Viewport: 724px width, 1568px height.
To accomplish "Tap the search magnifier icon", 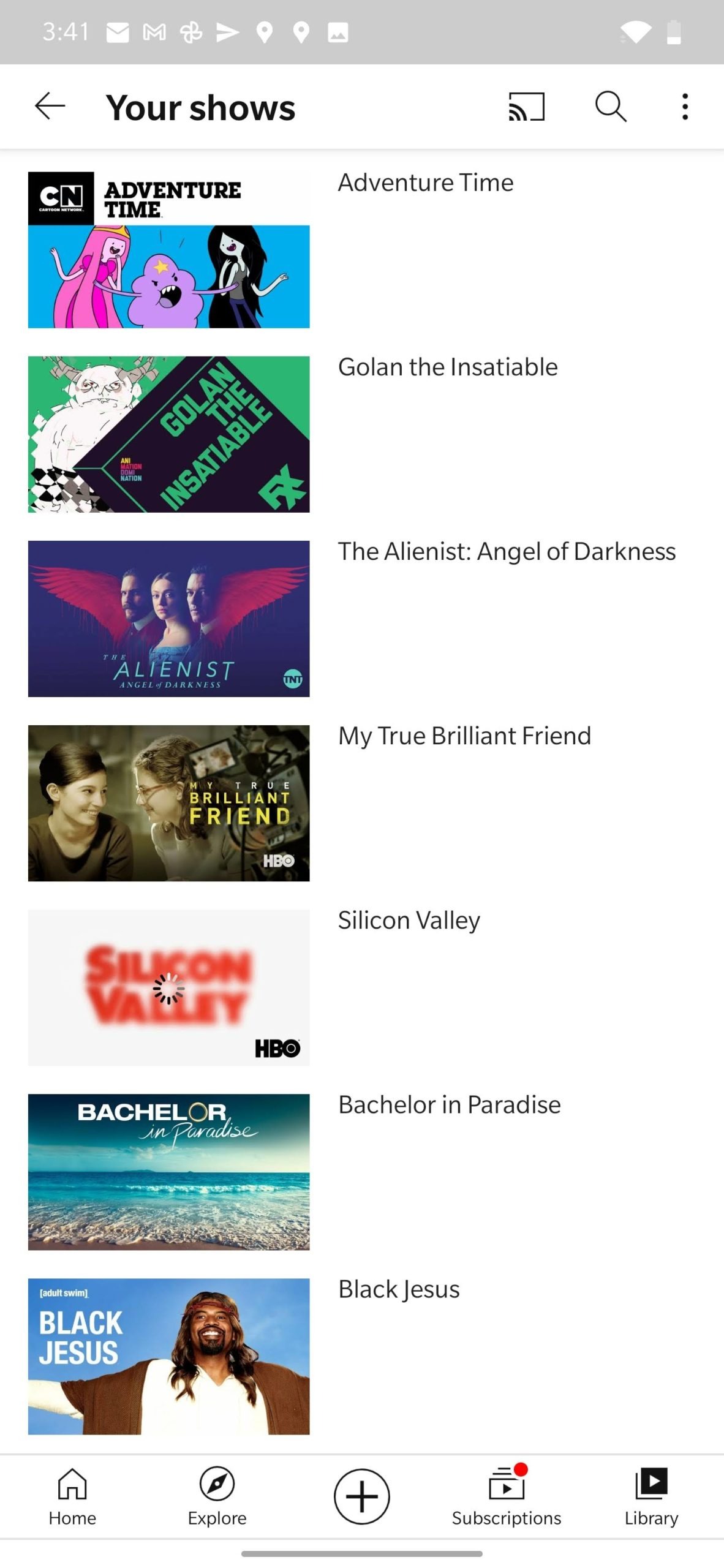I will 611,107.
